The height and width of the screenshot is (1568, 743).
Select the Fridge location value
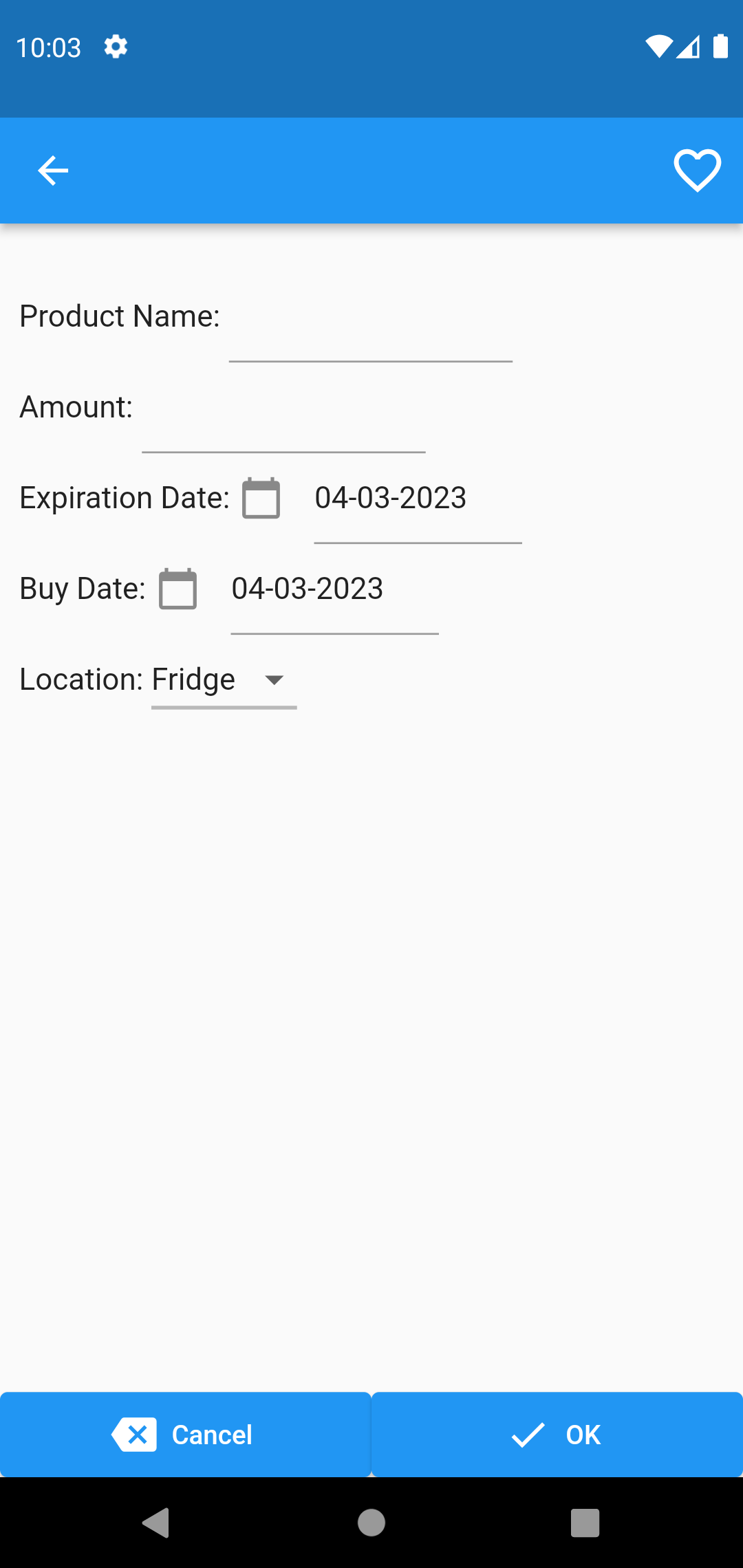[x=192, y=679]
